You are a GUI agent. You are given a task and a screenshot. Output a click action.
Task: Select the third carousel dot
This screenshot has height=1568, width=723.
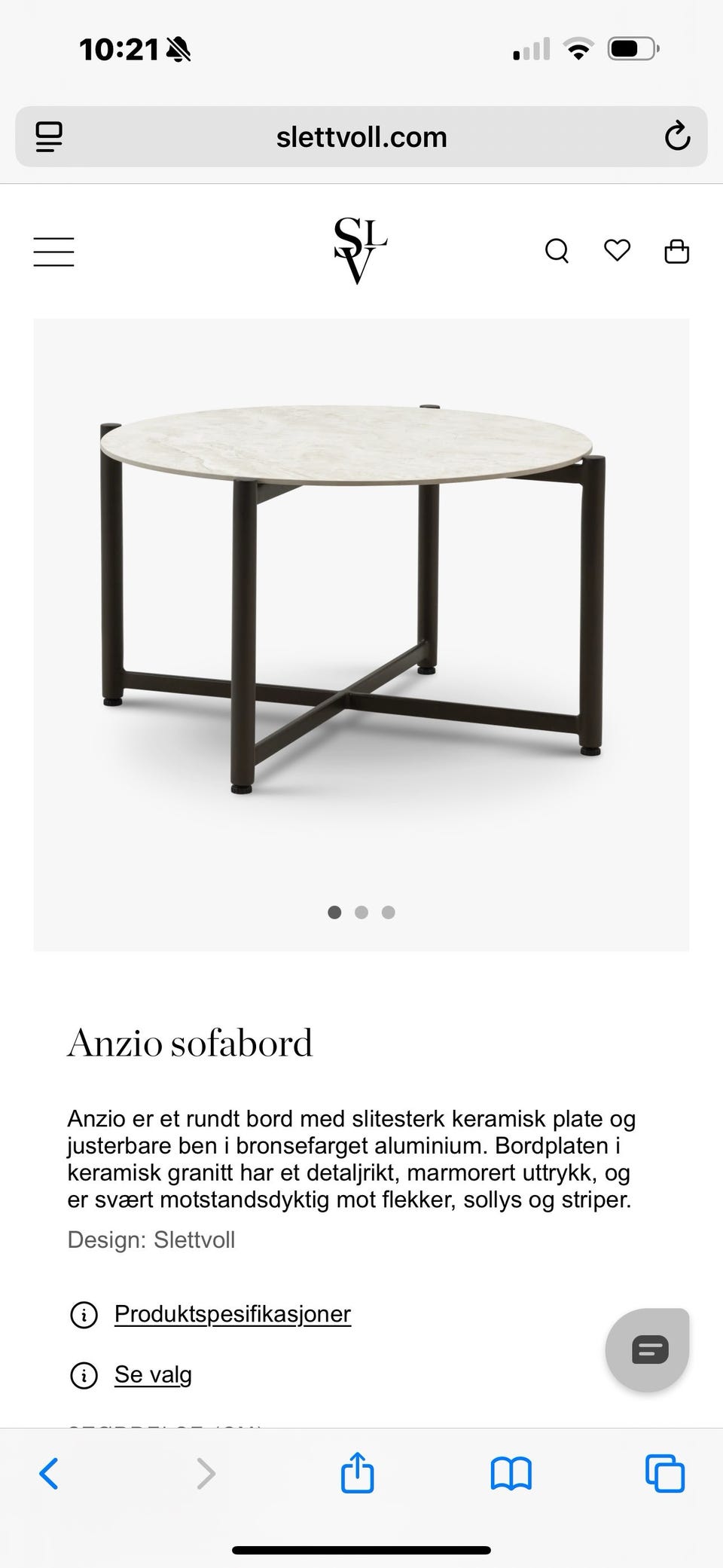(388, 912)
